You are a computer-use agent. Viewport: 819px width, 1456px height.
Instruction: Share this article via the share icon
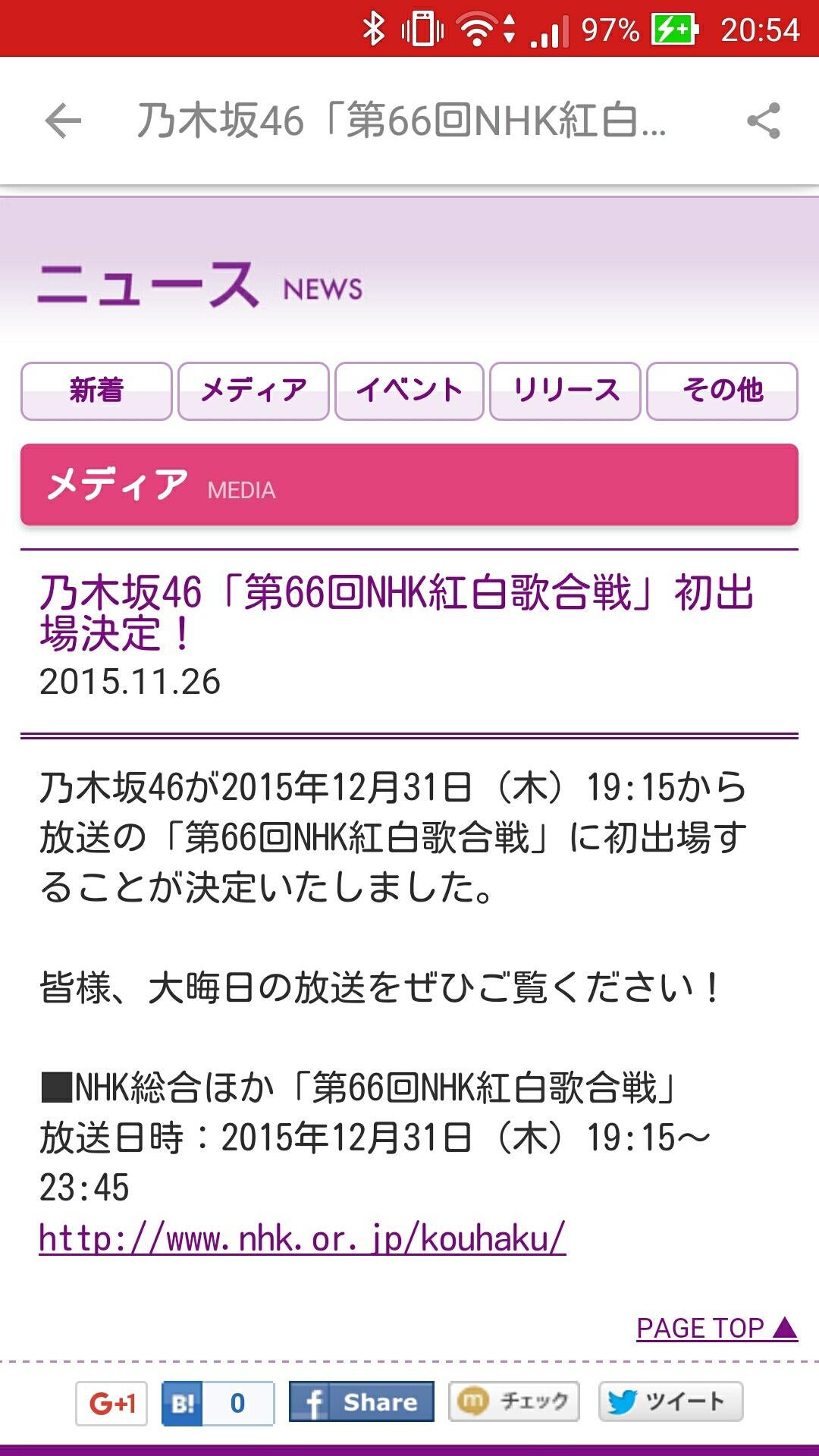[763, 121]
